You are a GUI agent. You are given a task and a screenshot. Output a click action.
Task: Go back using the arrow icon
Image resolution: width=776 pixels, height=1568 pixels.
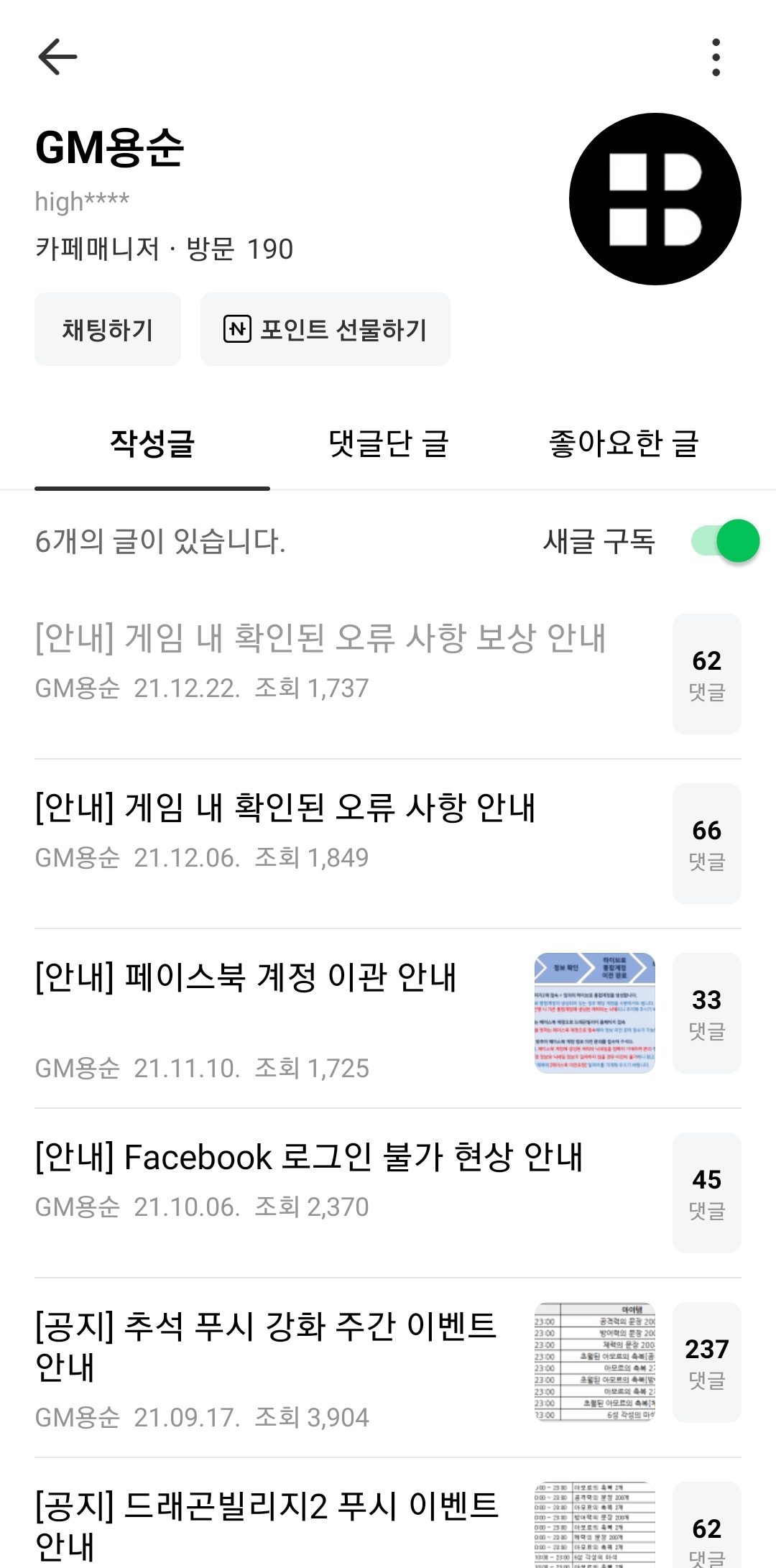coord(57,57)
